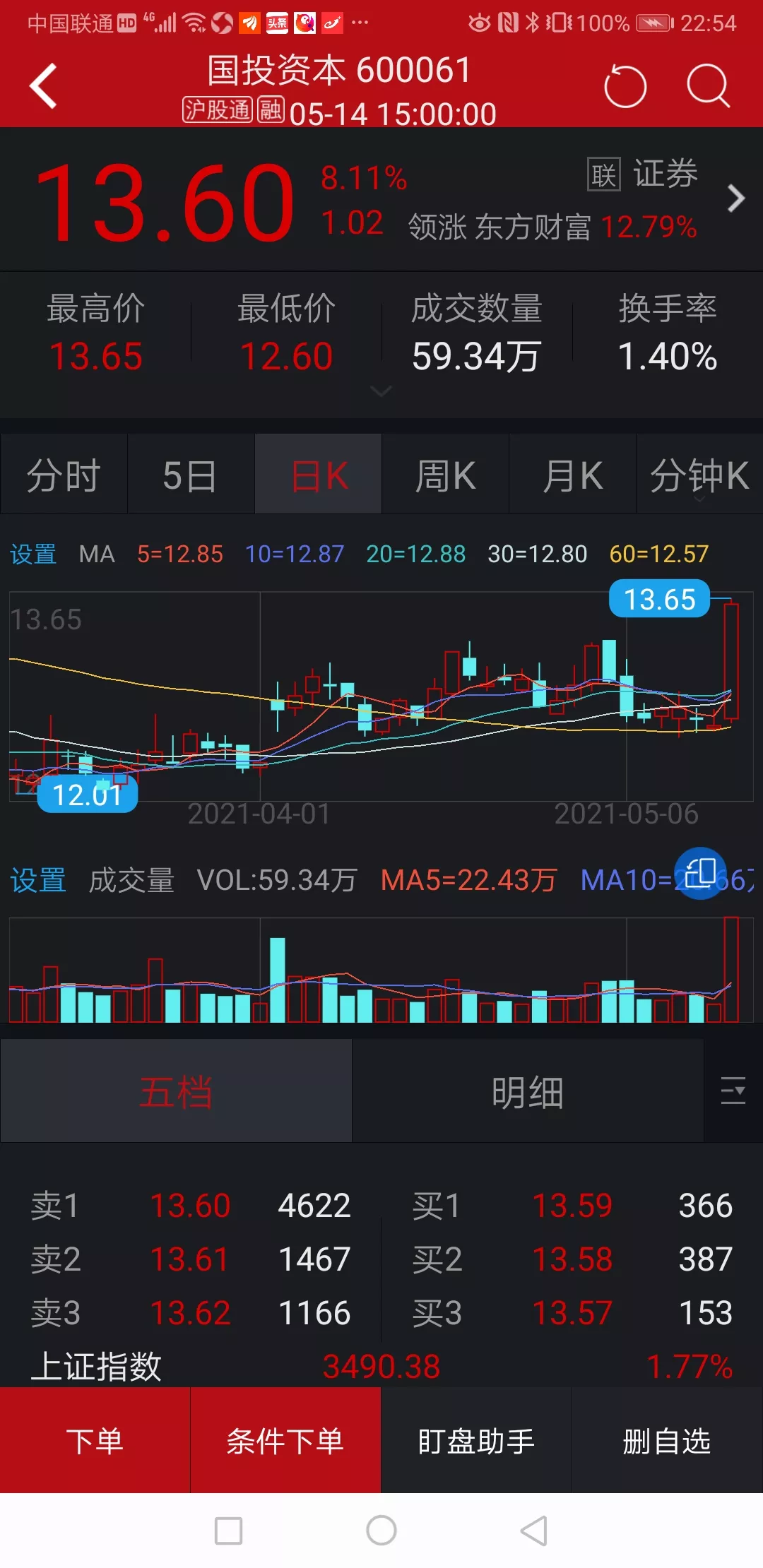The image size is (763, 1568).
Task: Open 成交量 indicator 设置
Action: click(38, 881)
